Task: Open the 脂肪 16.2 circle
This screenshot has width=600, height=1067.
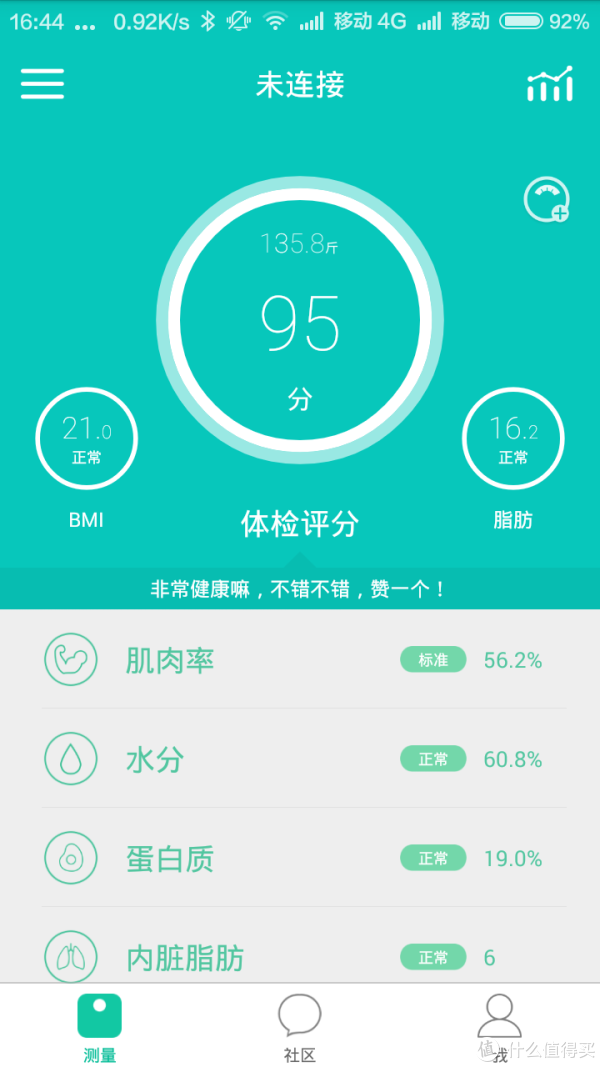Action: 513,438
